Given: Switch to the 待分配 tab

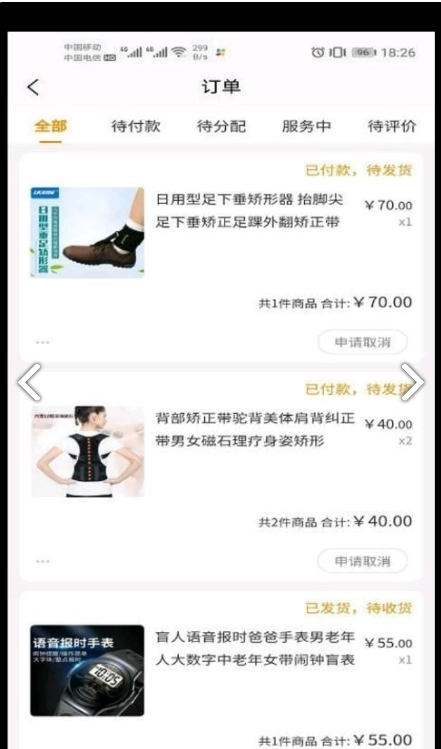Looking at the screenshot, I should coord(221,127).
